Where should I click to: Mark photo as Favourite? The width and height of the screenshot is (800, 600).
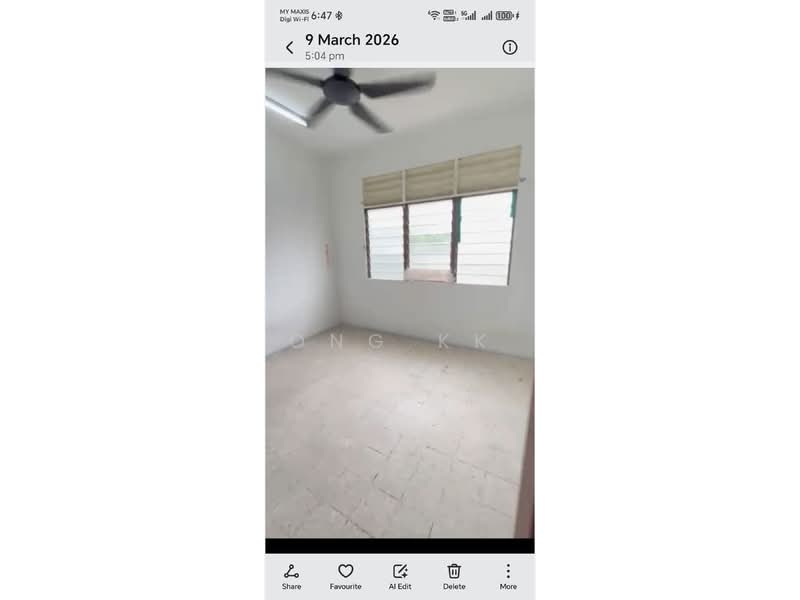click(346, 576)
